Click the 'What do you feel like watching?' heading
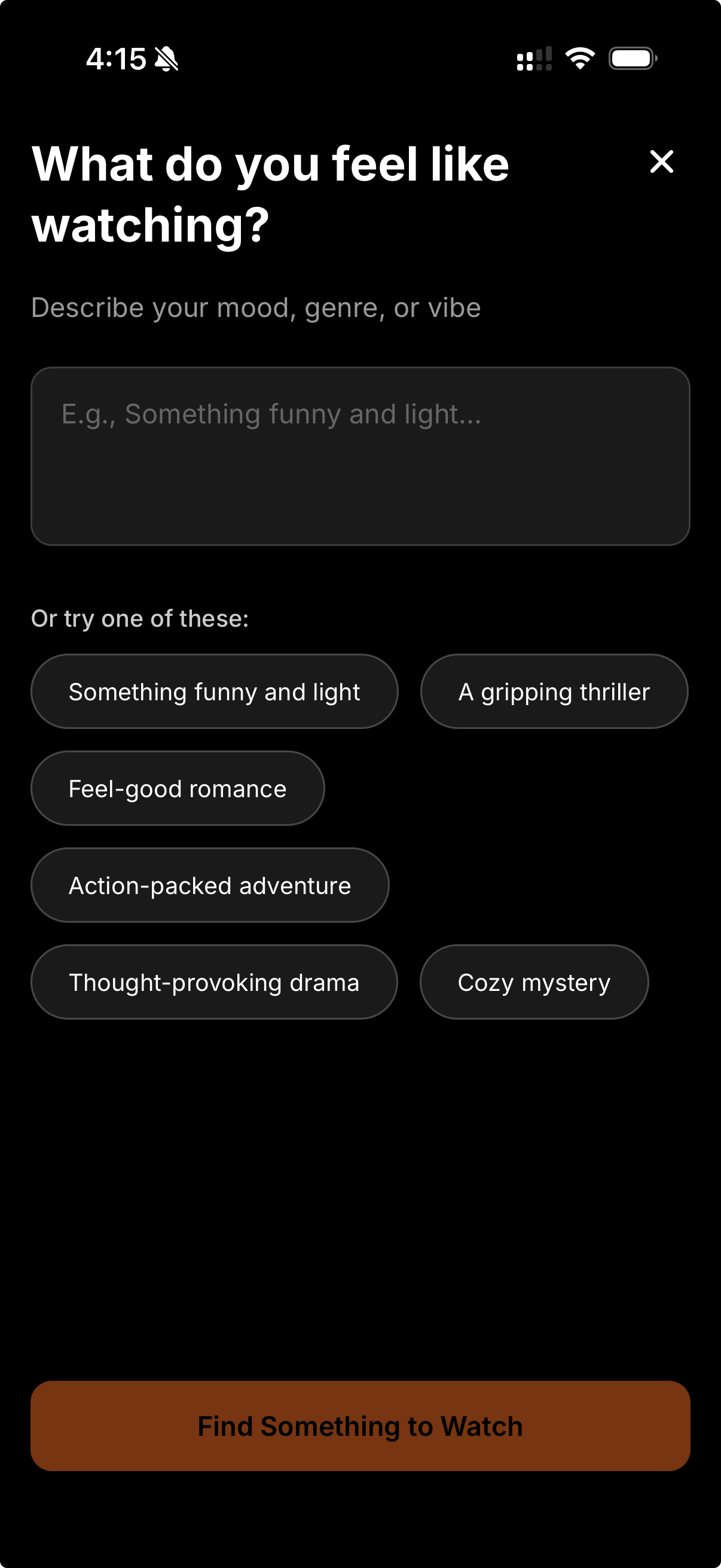721x1568 pixels. 270,192
